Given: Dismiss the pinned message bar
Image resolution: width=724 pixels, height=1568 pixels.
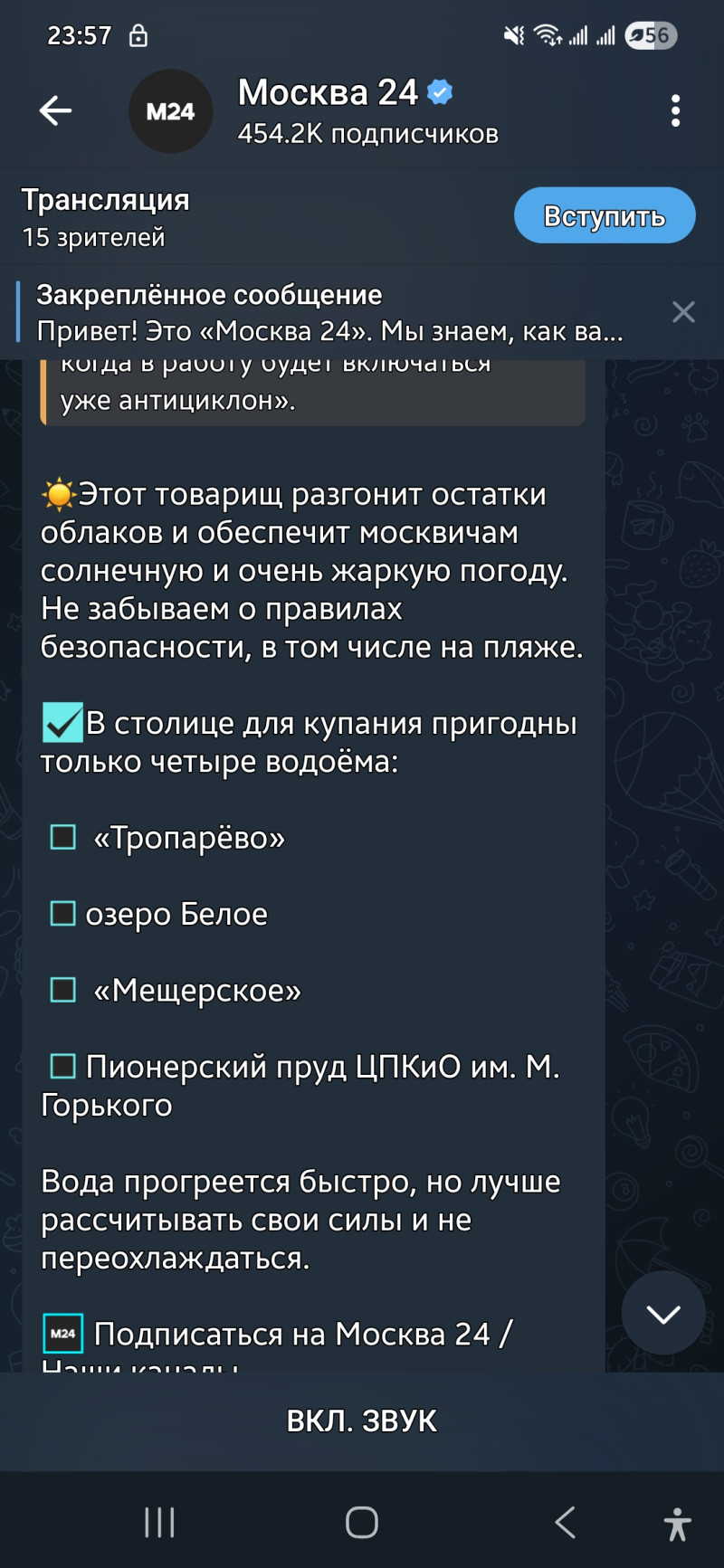Looking at the screenshot, I should click(683, 312).
